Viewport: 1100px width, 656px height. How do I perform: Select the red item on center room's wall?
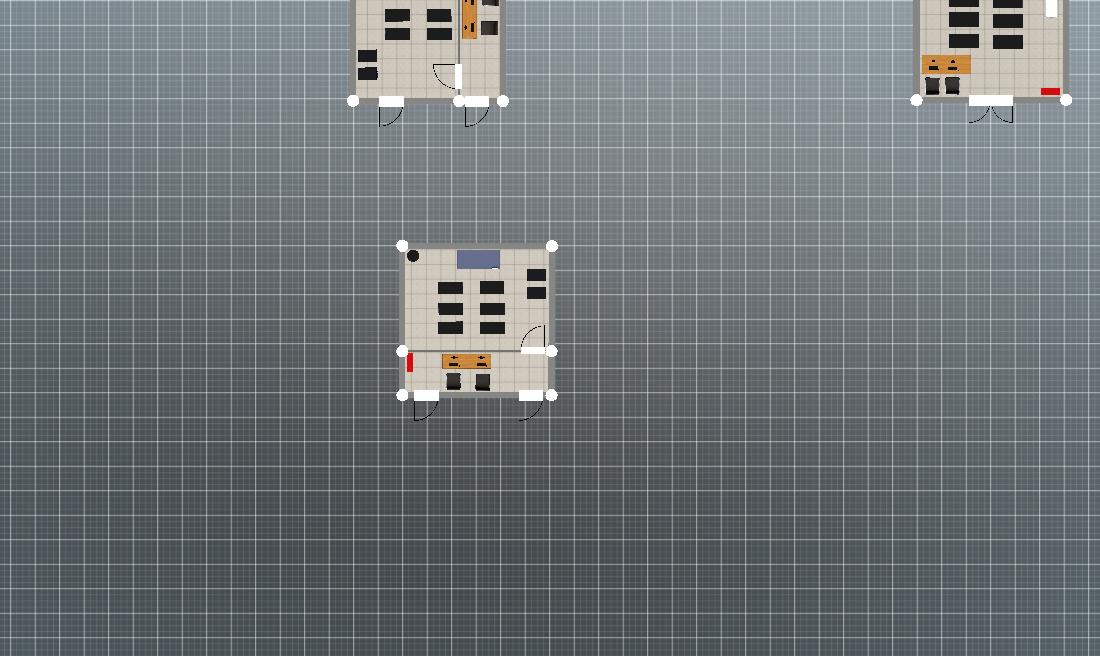410,362
